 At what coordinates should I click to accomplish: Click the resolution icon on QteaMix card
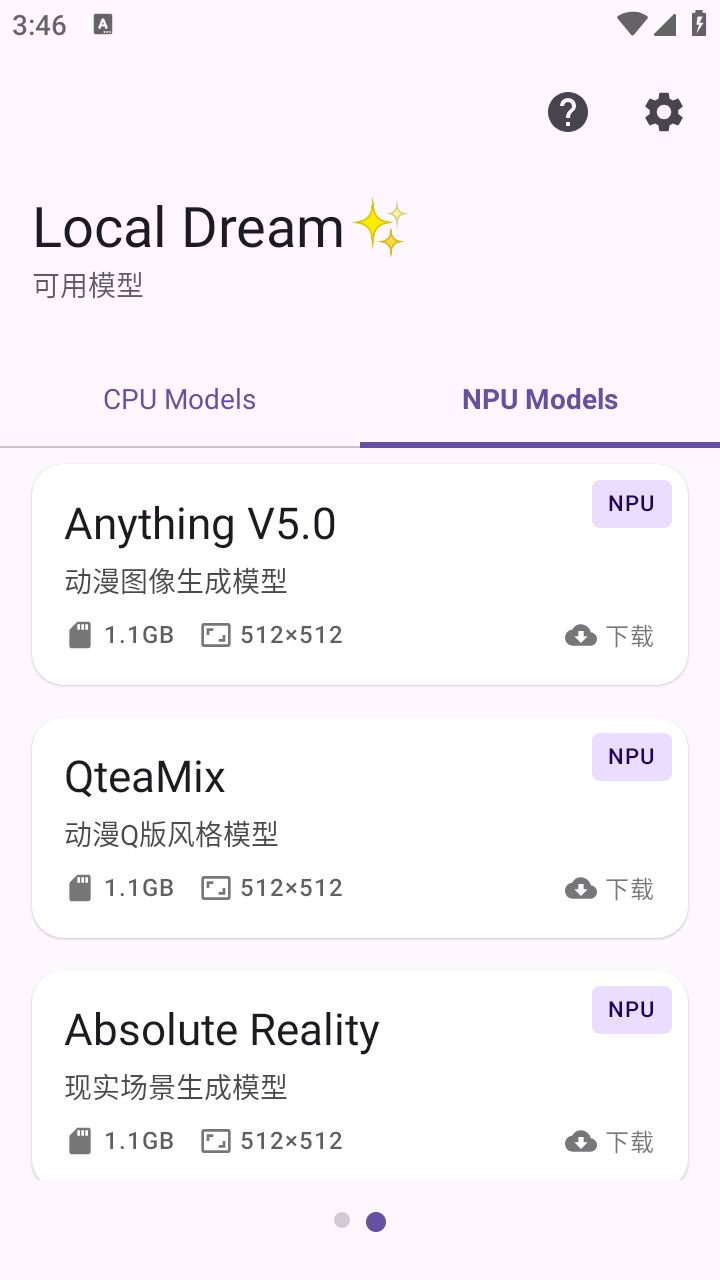[x=215, y=888]
